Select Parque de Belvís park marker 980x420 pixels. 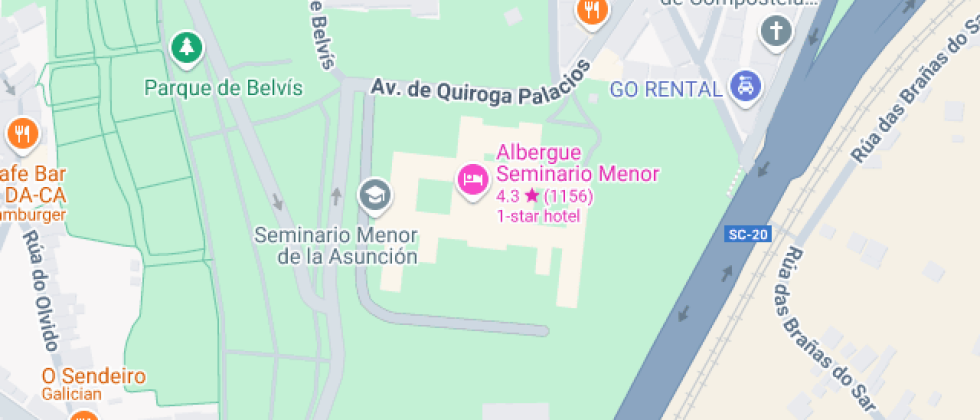[x=186, y=46]
